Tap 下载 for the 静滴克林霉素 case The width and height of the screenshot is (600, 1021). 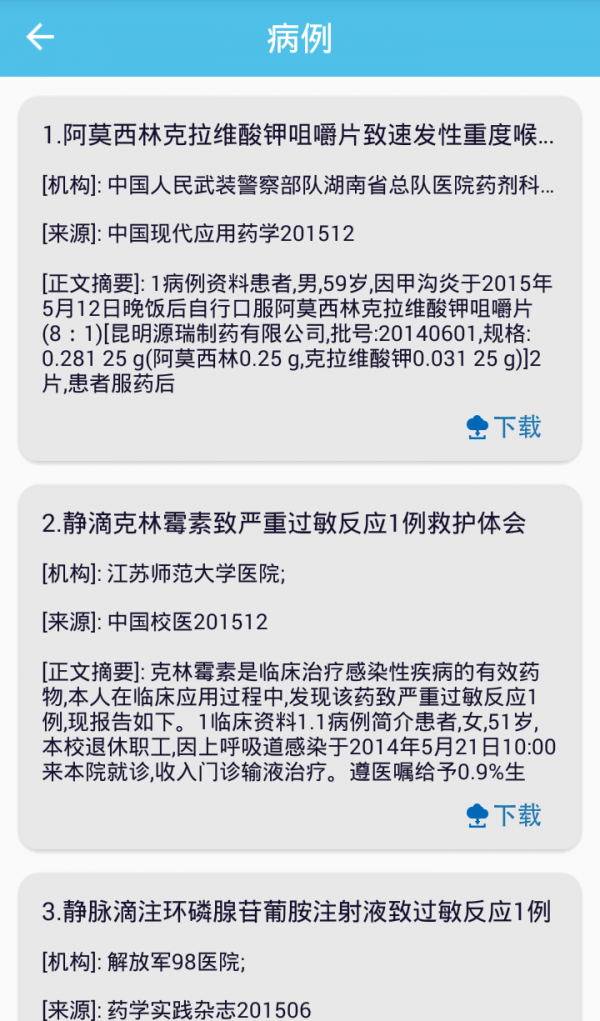504,816
